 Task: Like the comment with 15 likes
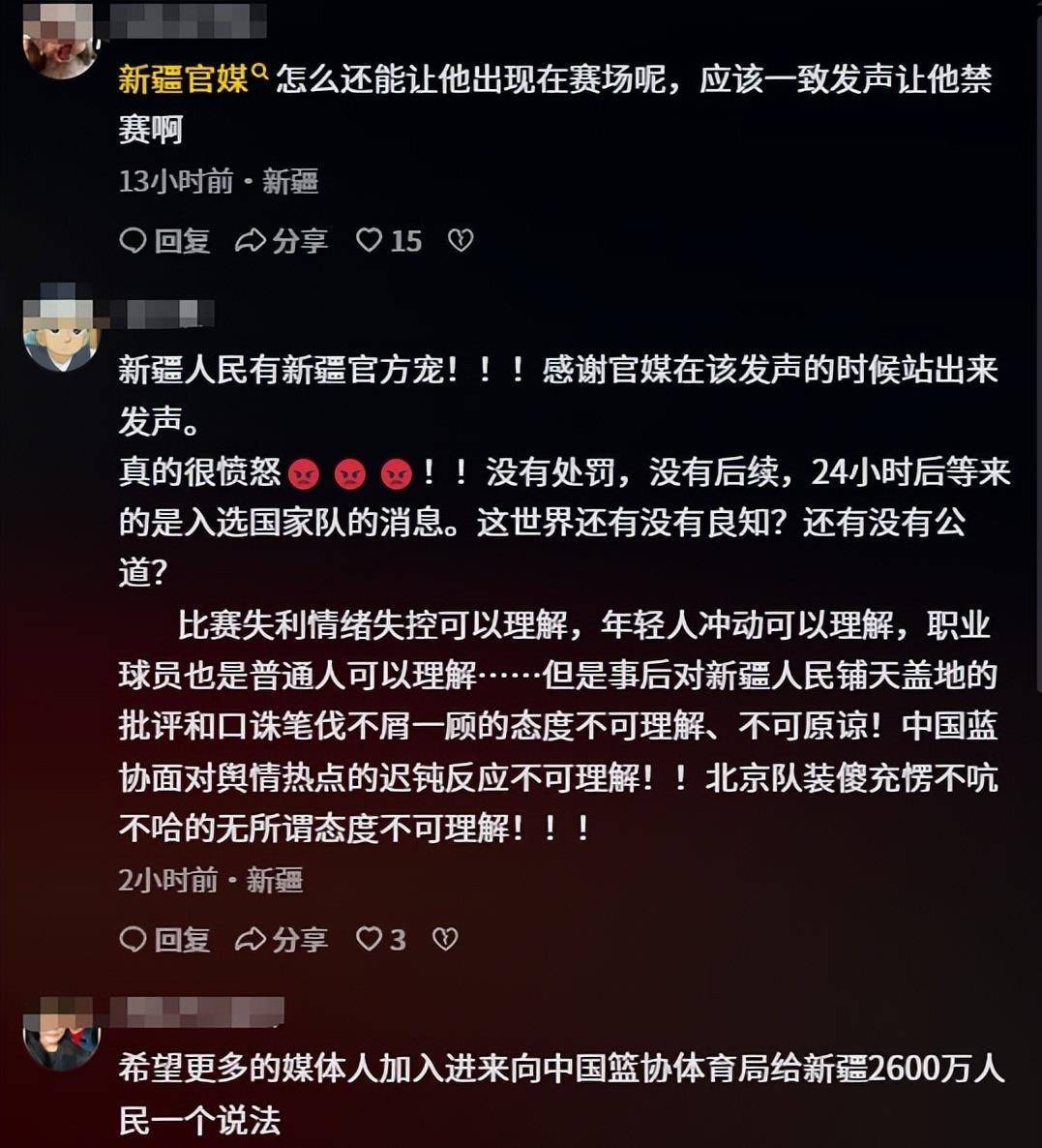click(x=388, y=241)
